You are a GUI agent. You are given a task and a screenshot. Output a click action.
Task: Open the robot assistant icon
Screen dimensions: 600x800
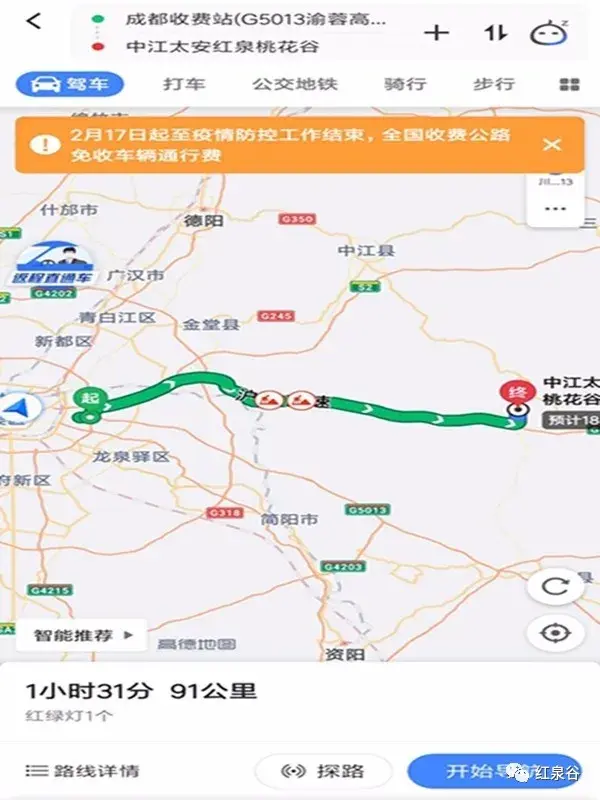click(548, 33)
